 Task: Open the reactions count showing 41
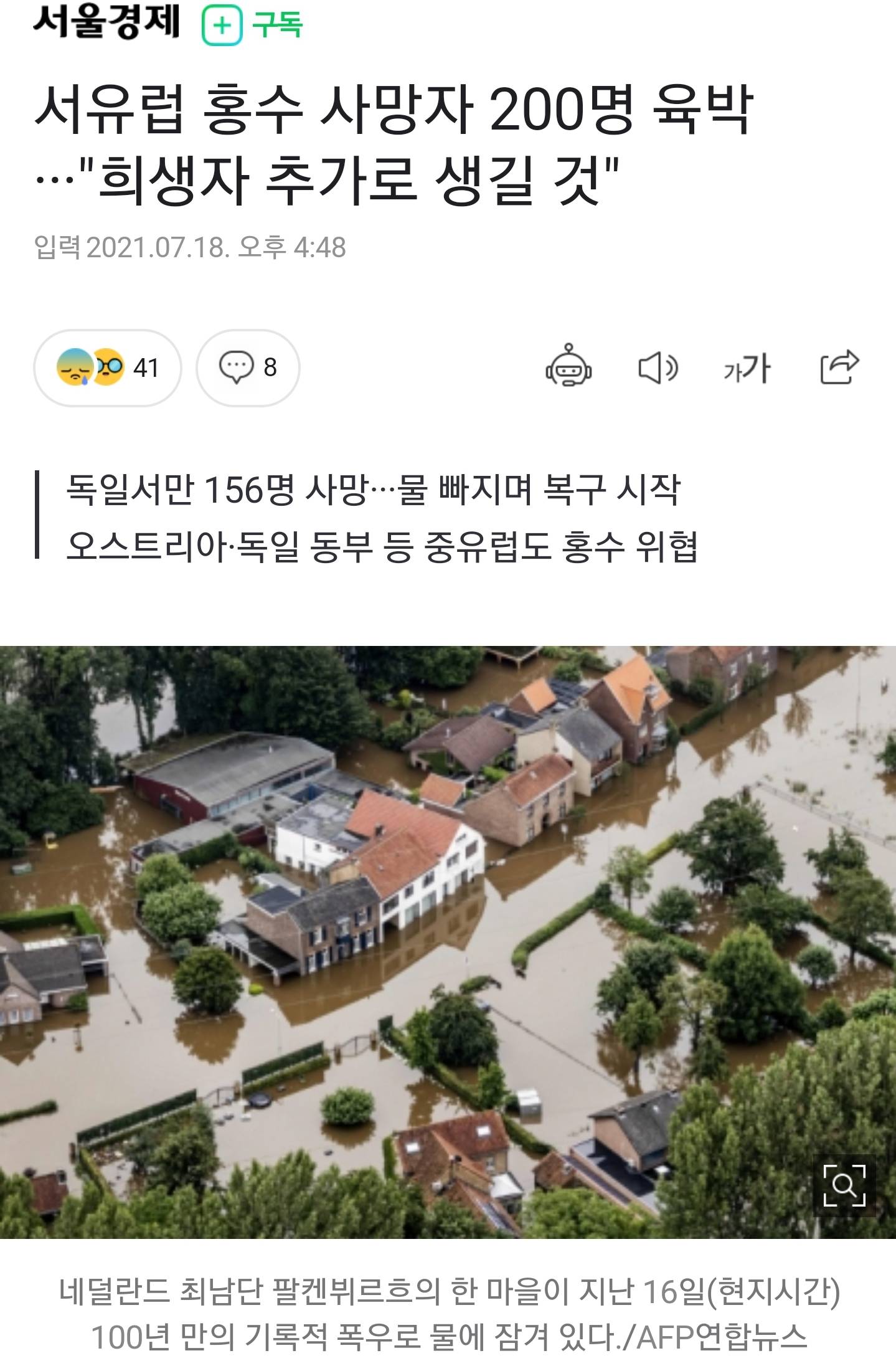click(107, 368)
